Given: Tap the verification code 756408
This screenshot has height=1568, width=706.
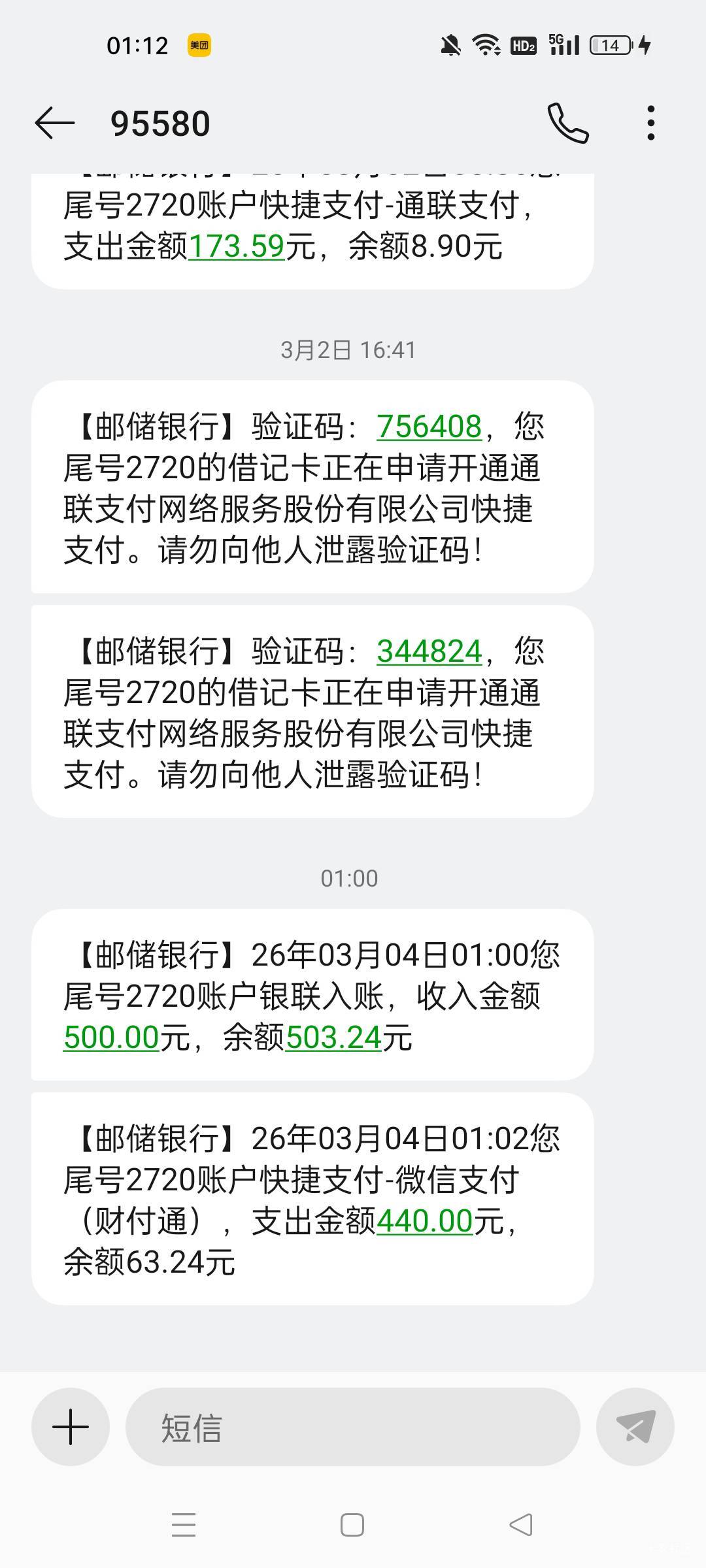Looking at the screenshot, I should click(x=429, y=427).
